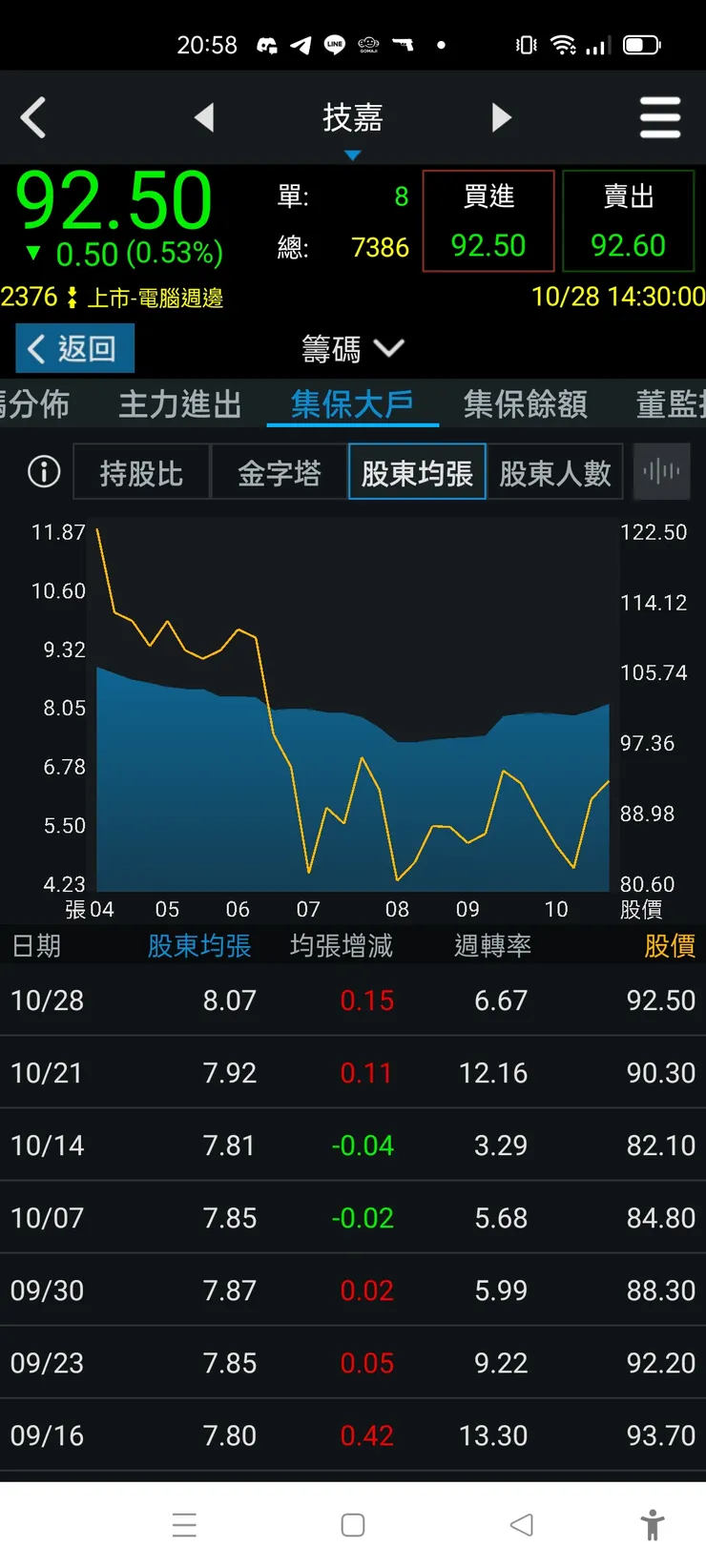Navigate to previous stock with left arrow
706x1568 pixels.
coord(204,116)
